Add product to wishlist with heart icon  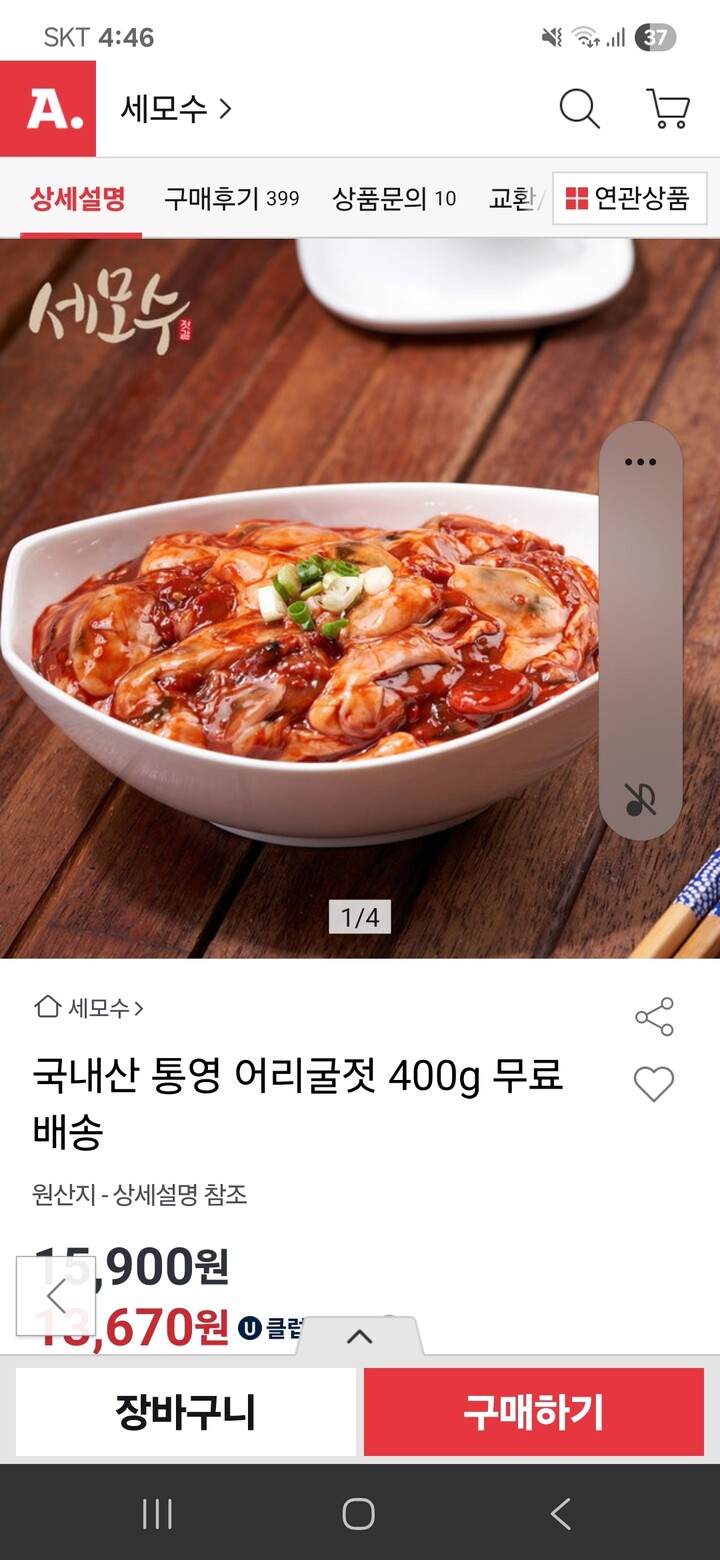pyautogui.click(x=655, y=1085)
